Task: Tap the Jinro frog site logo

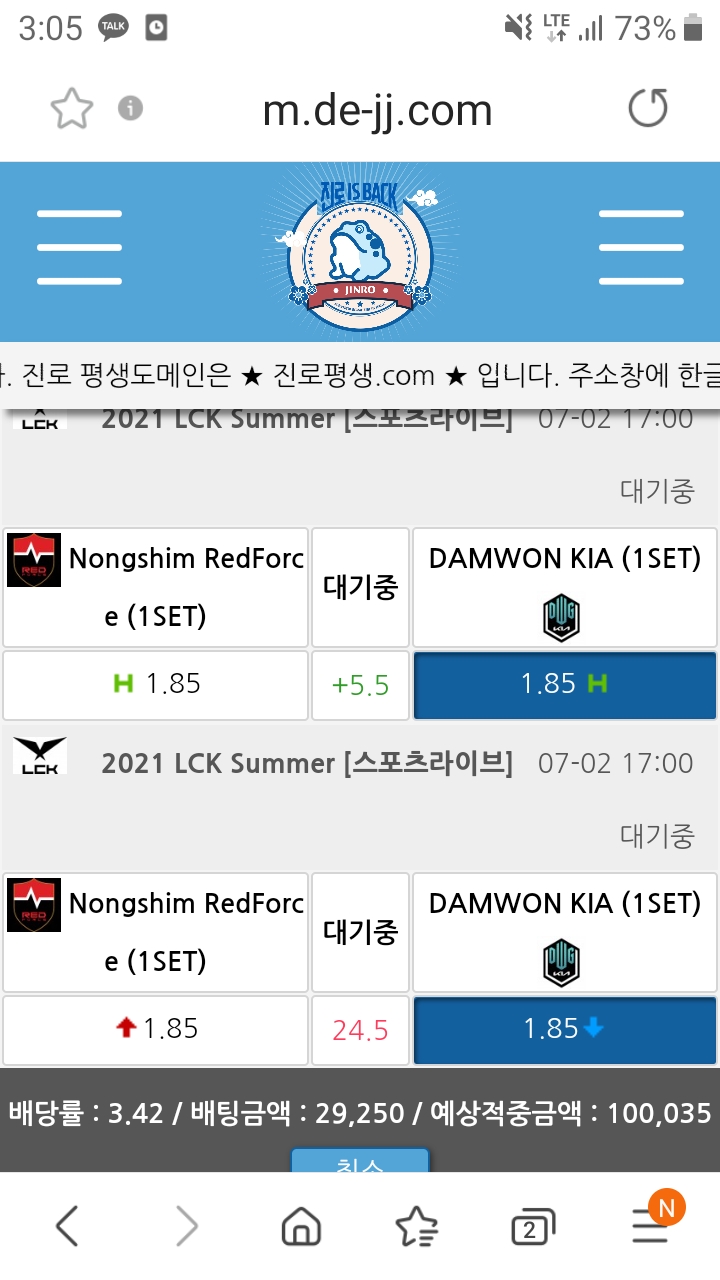Action: click(360, 250)
